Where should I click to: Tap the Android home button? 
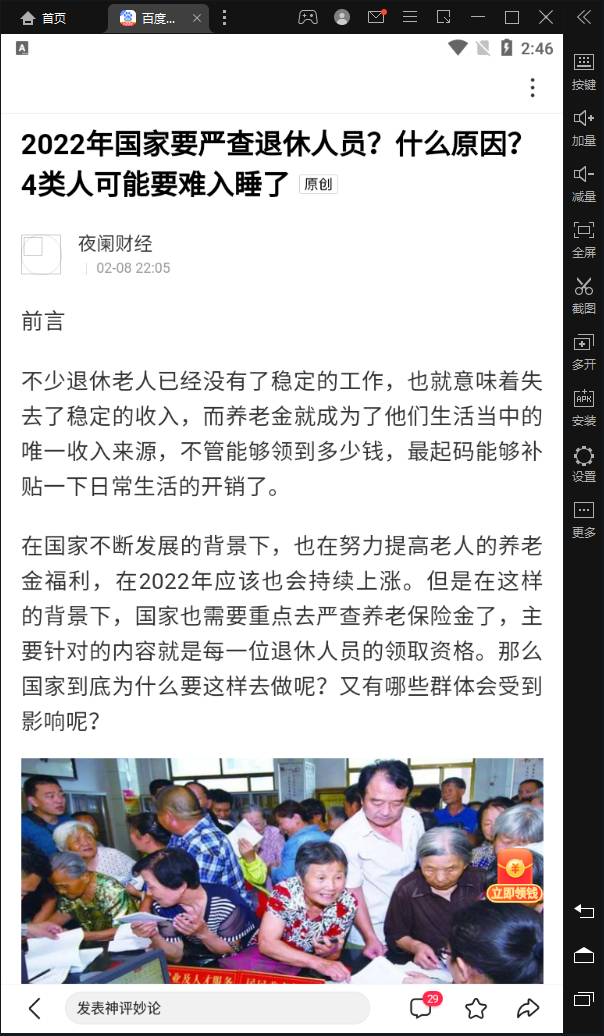click(584, 955)
